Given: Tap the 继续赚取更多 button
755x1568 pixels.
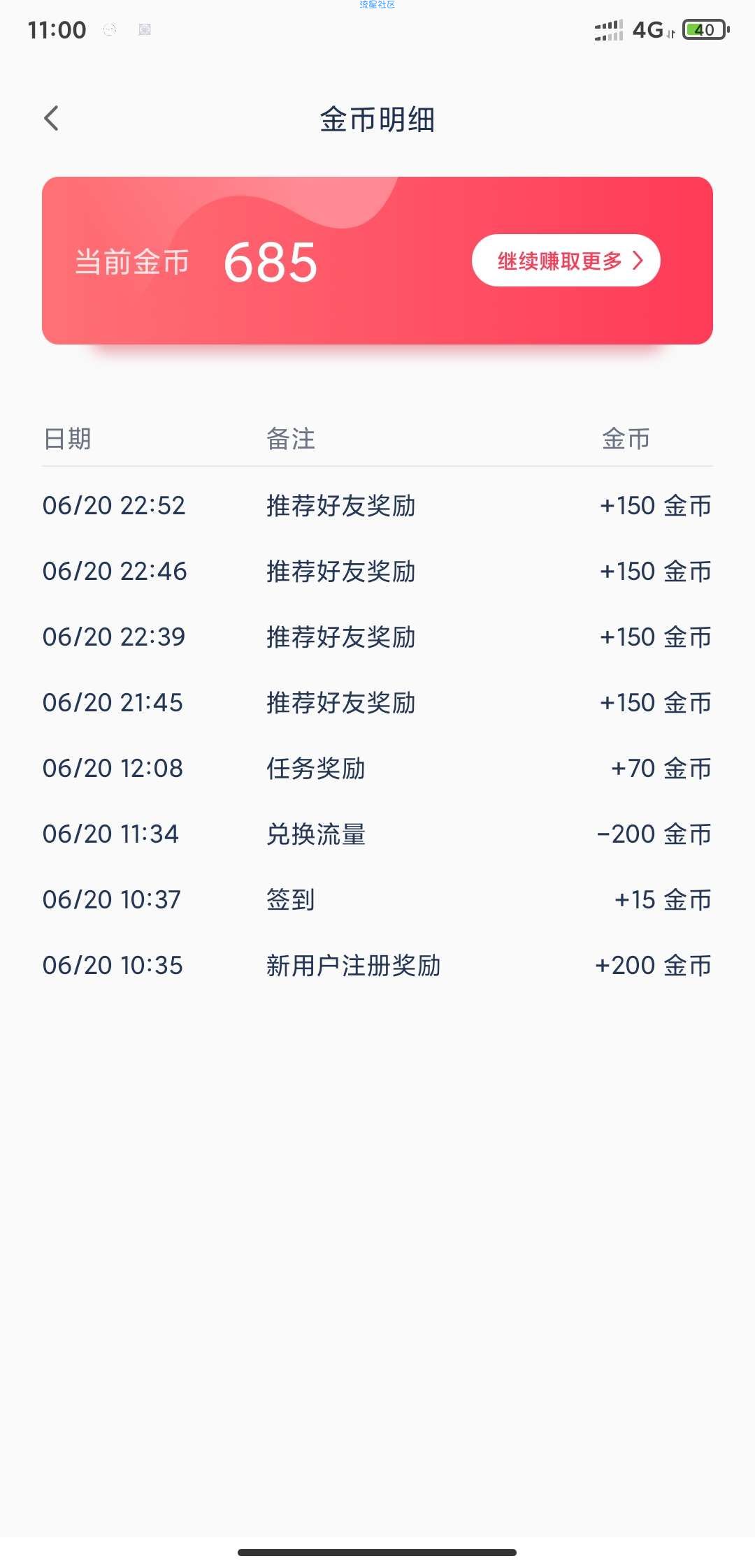Looking at the screenshot, I should pyautogui.click(x=566, y=261).
